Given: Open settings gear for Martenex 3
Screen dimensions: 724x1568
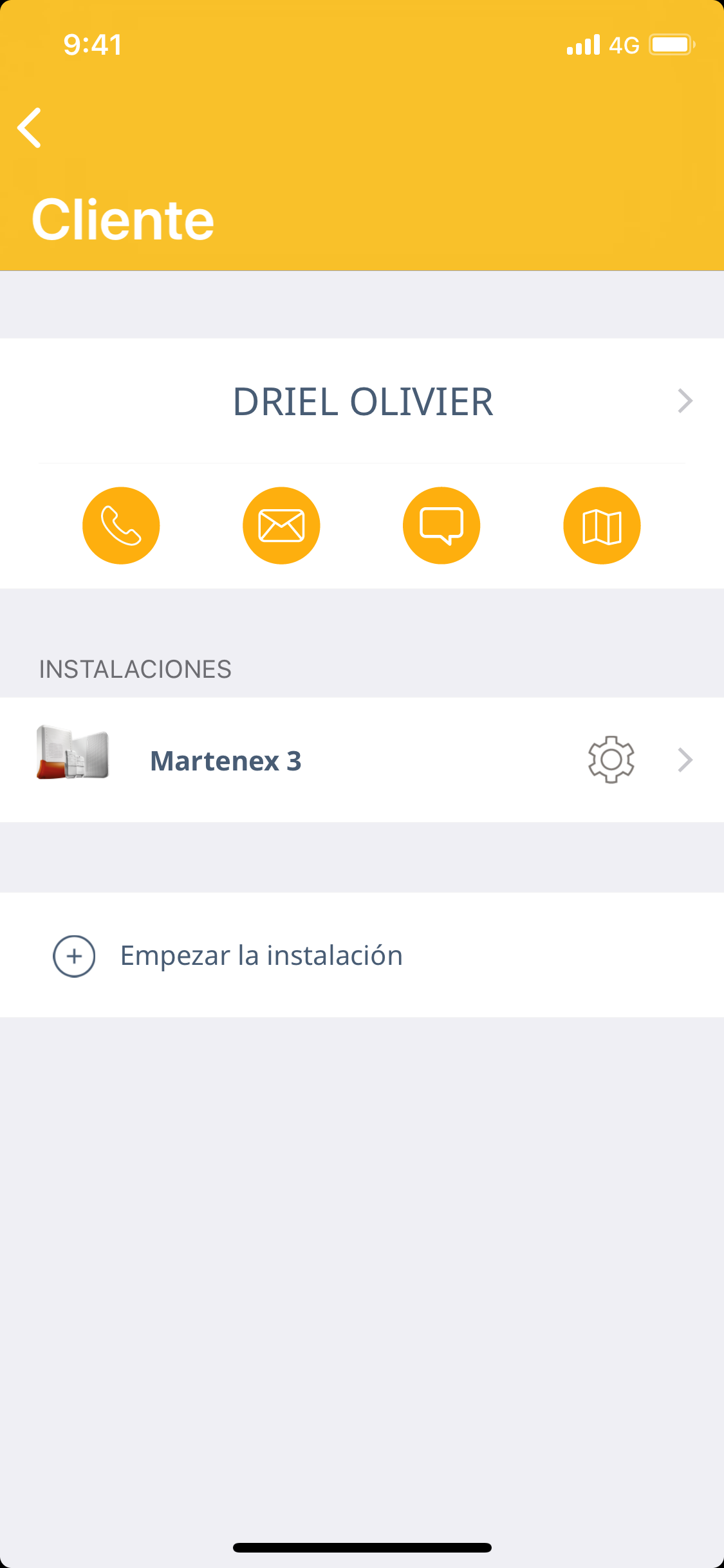Looking at the screenshot, I should point(611,760).
